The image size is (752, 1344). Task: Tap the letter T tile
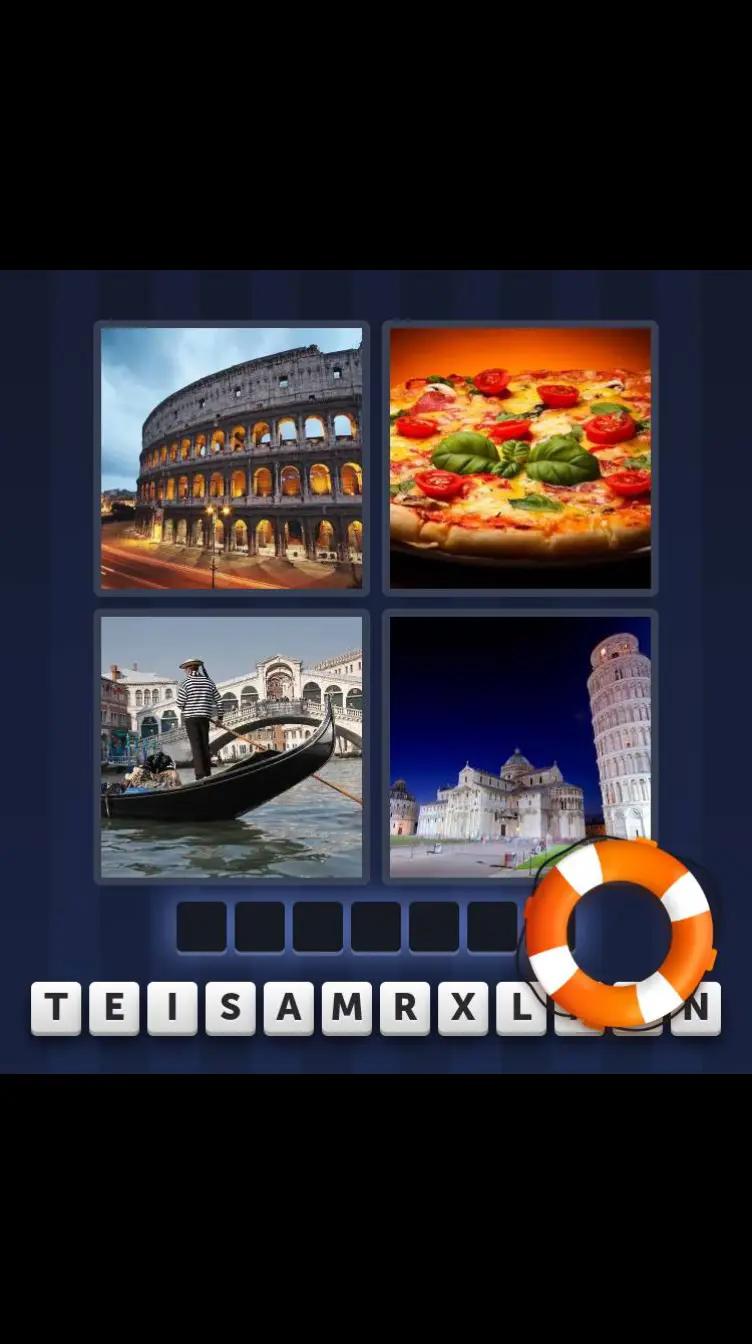tap(56, 1008)
